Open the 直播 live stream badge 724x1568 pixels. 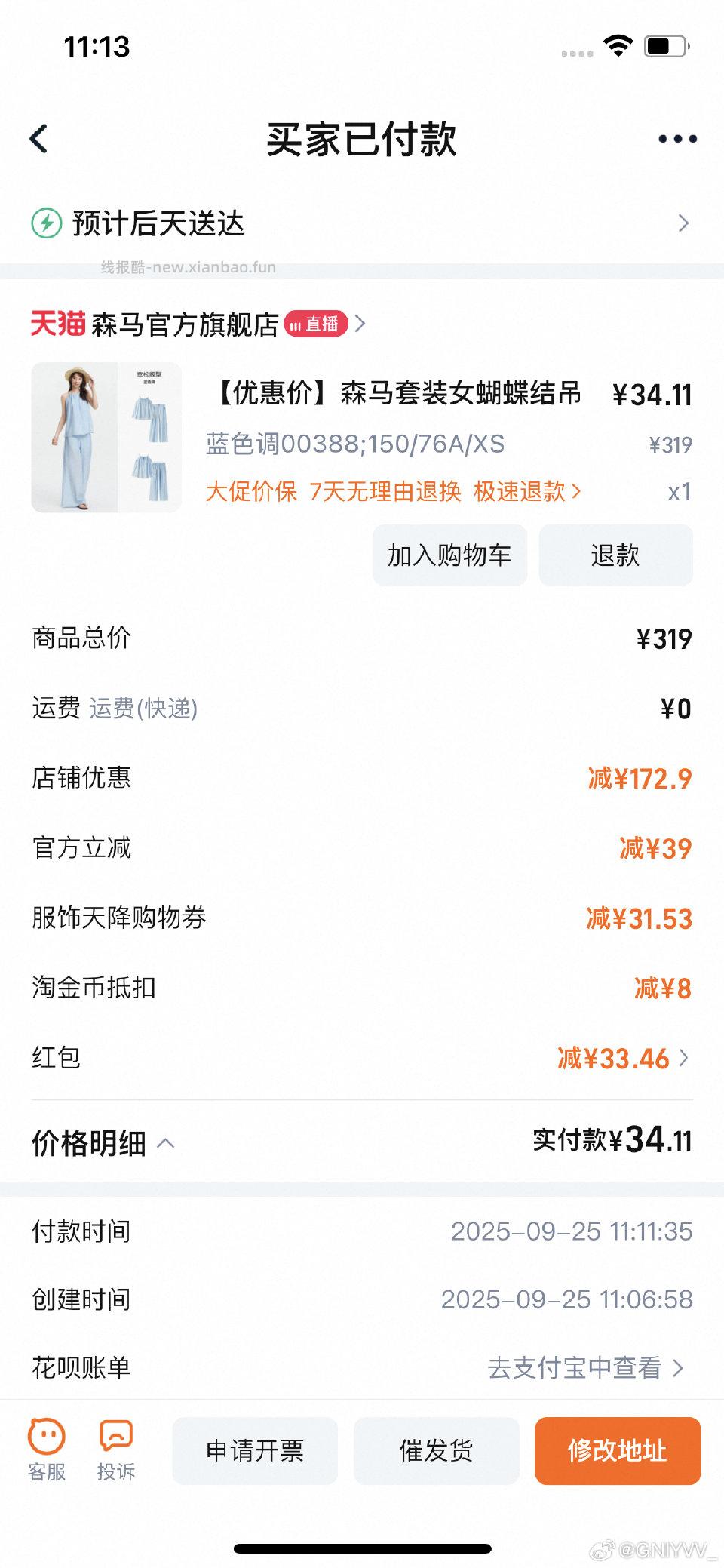coord(317,324)
